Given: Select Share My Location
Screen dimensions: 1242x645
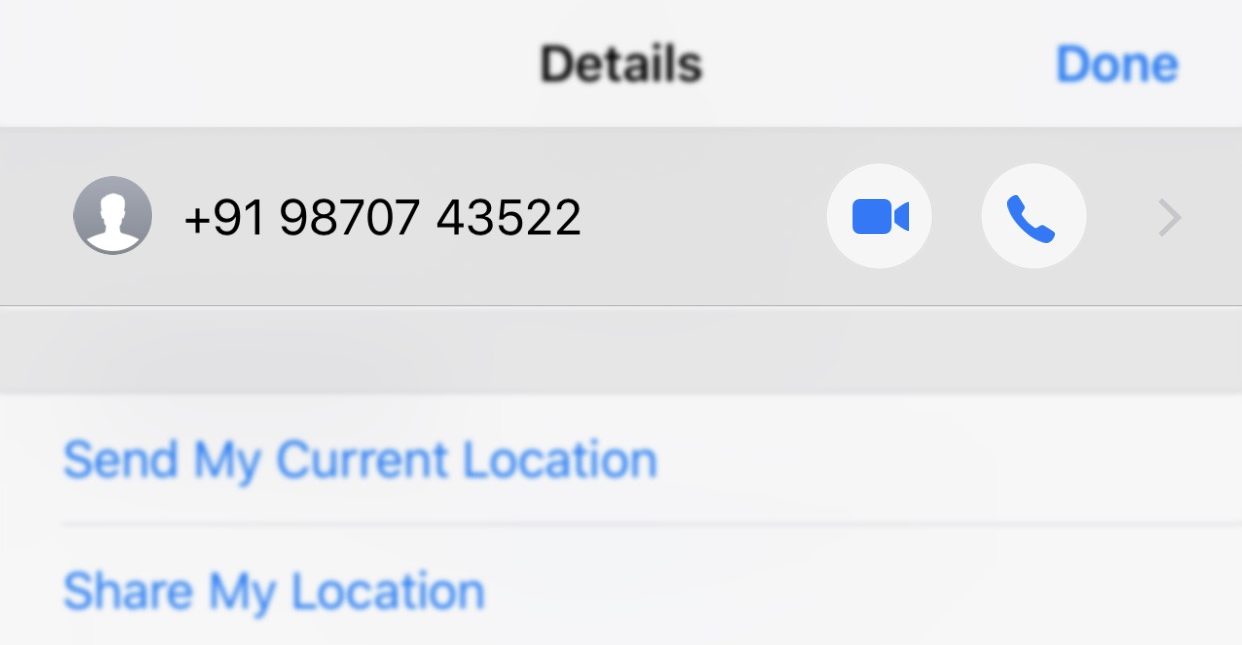Looking at the screenshot, I should (x=273, y=590).
